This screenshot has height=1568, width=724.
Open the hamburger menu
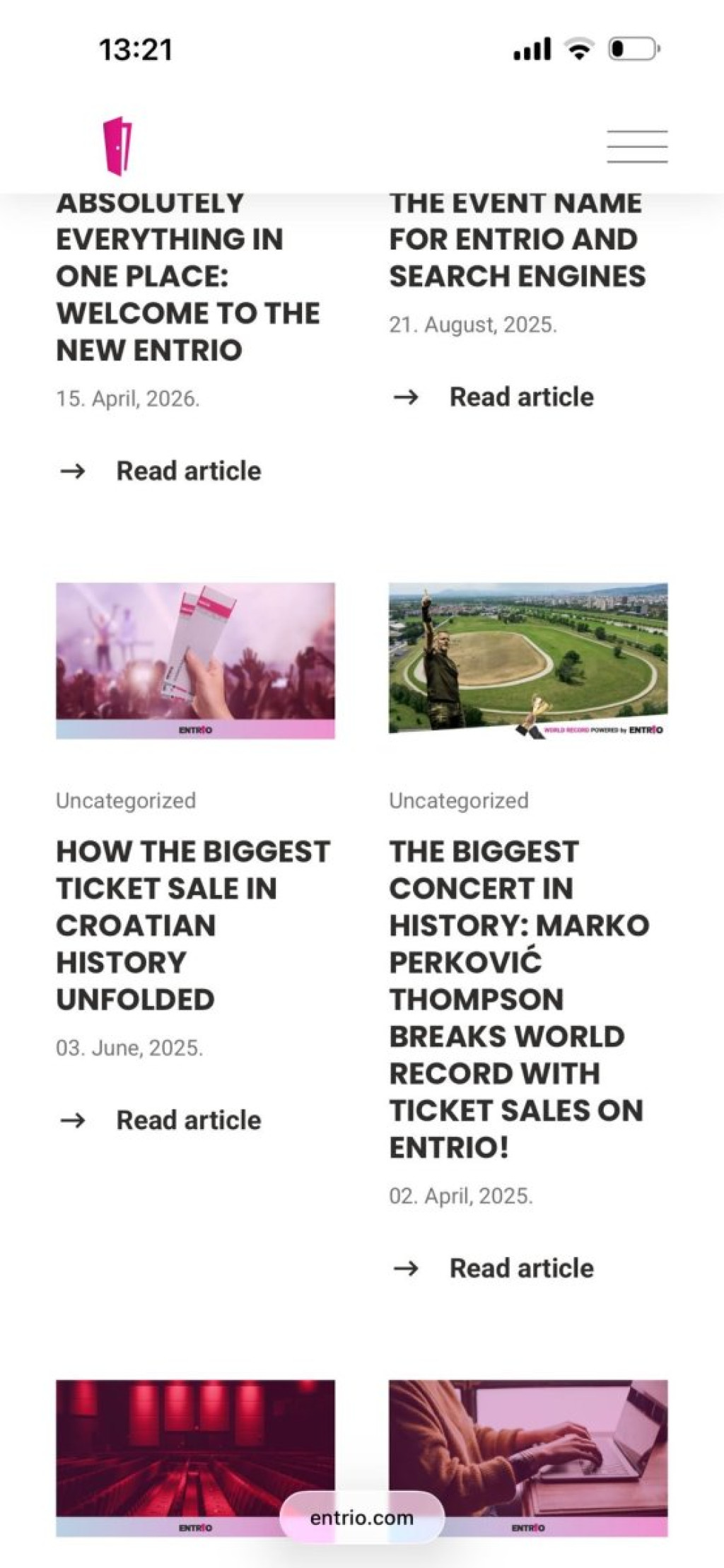tap(636, 147)
